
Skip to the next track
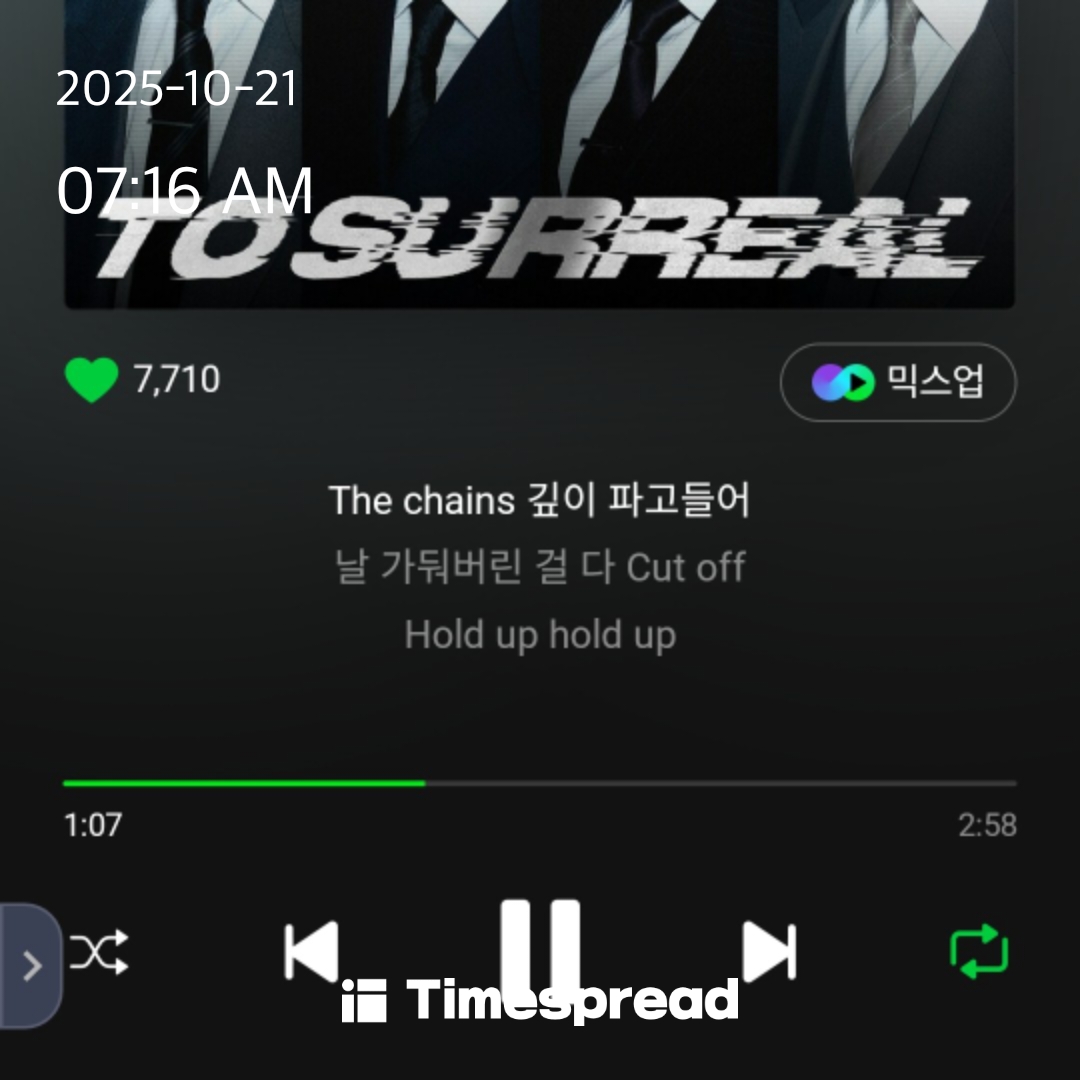coord(768,951)
